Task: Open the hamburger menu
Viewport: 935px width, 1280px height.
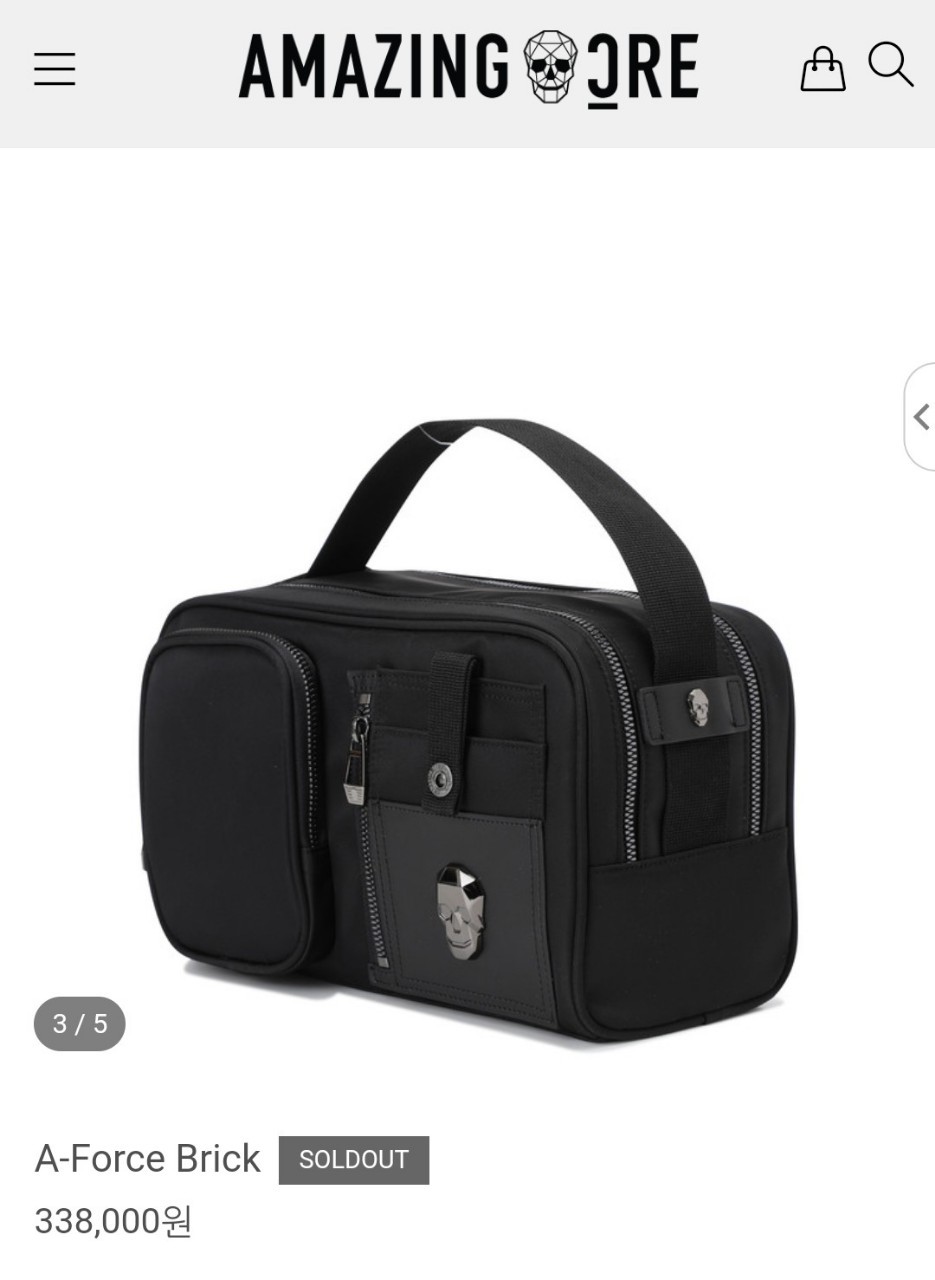Action: [x=54, y=69]
